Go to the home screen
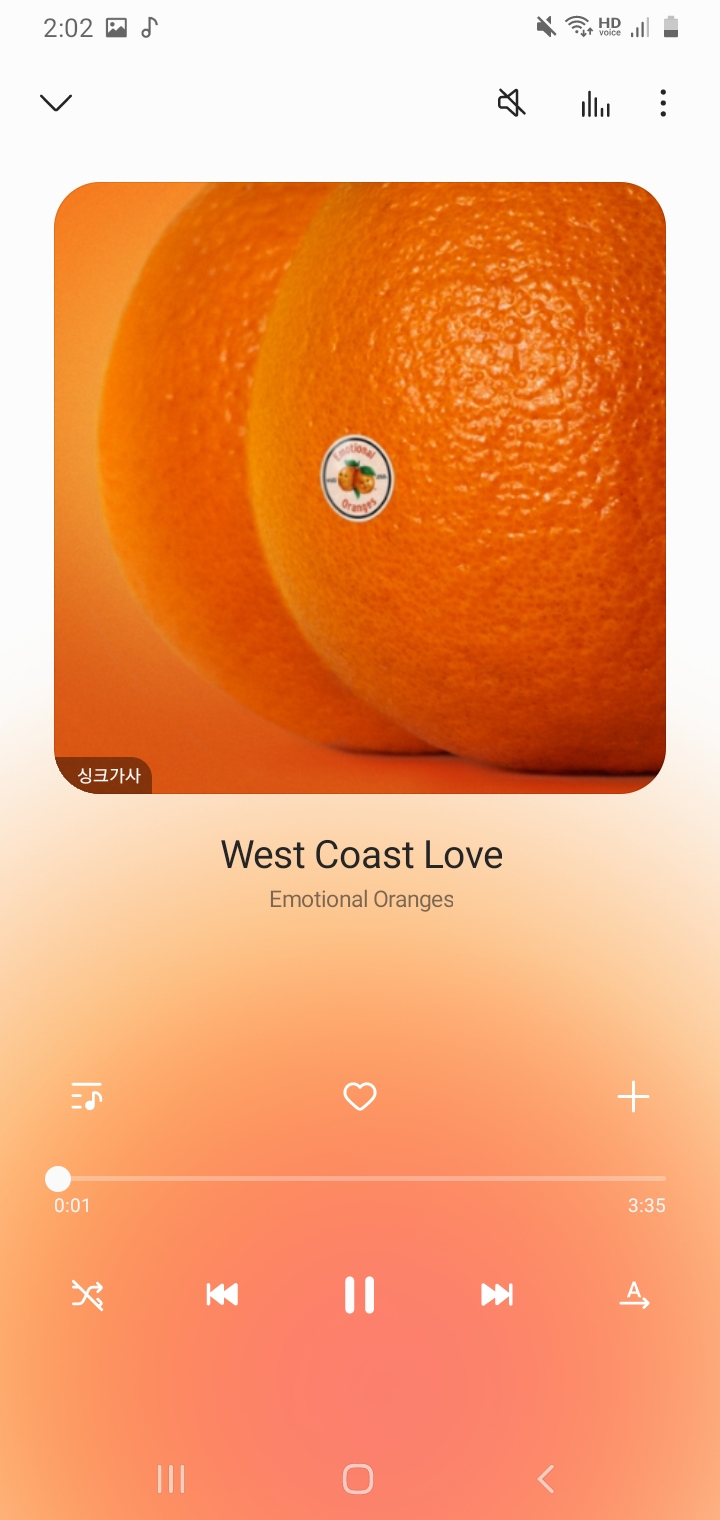The height and width of the screenshot is (1520, 720). coord(358,1479)
